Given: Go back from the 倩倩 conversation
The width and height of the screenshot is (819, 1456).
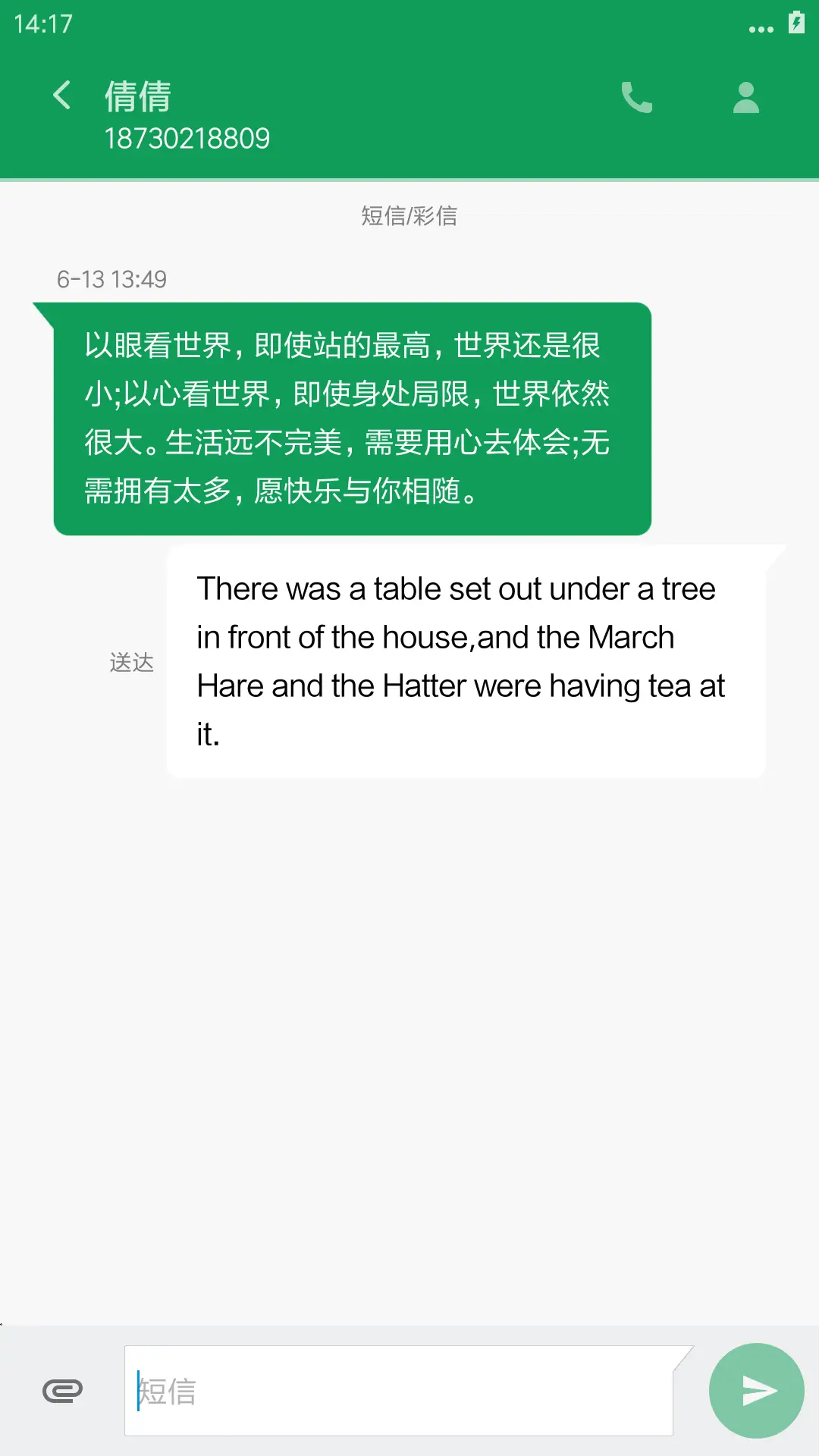Looking at the screenshot, I should [62, 96].
